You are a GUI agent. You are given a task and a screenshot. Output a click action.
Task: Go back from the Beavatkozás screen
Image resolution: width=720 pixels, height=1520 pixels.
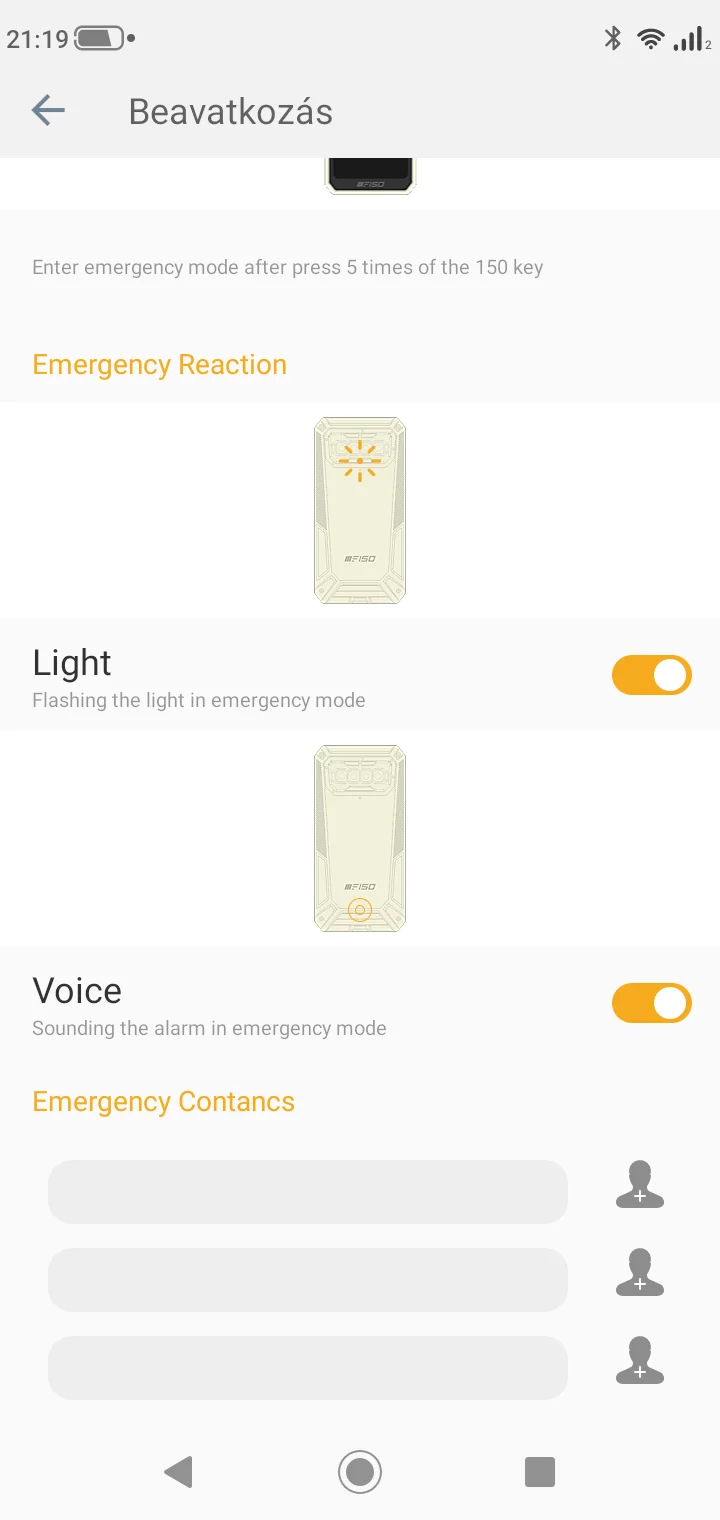coord(48,110)
